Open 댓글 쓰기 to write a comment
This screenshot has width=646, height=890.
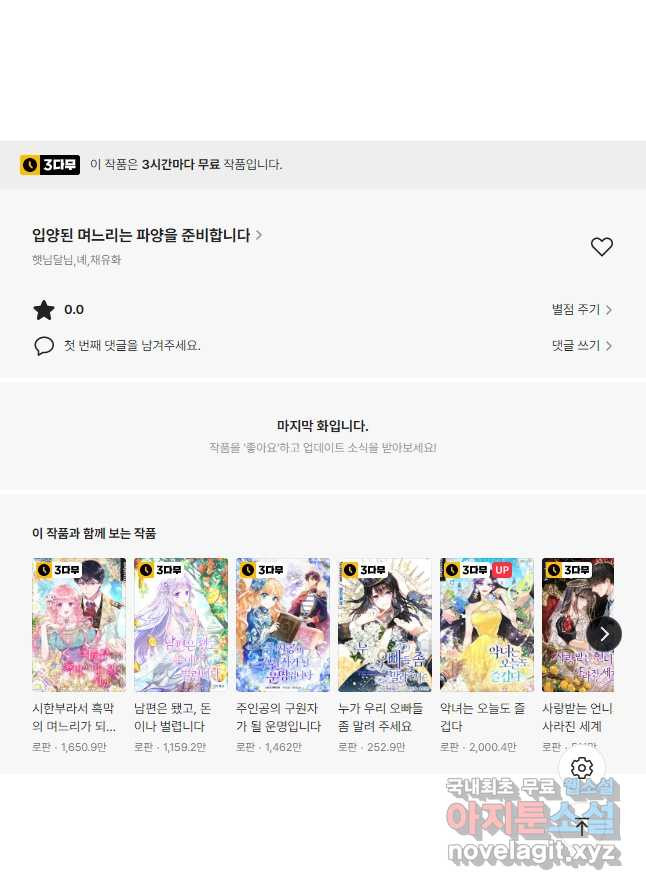[581, 345]
